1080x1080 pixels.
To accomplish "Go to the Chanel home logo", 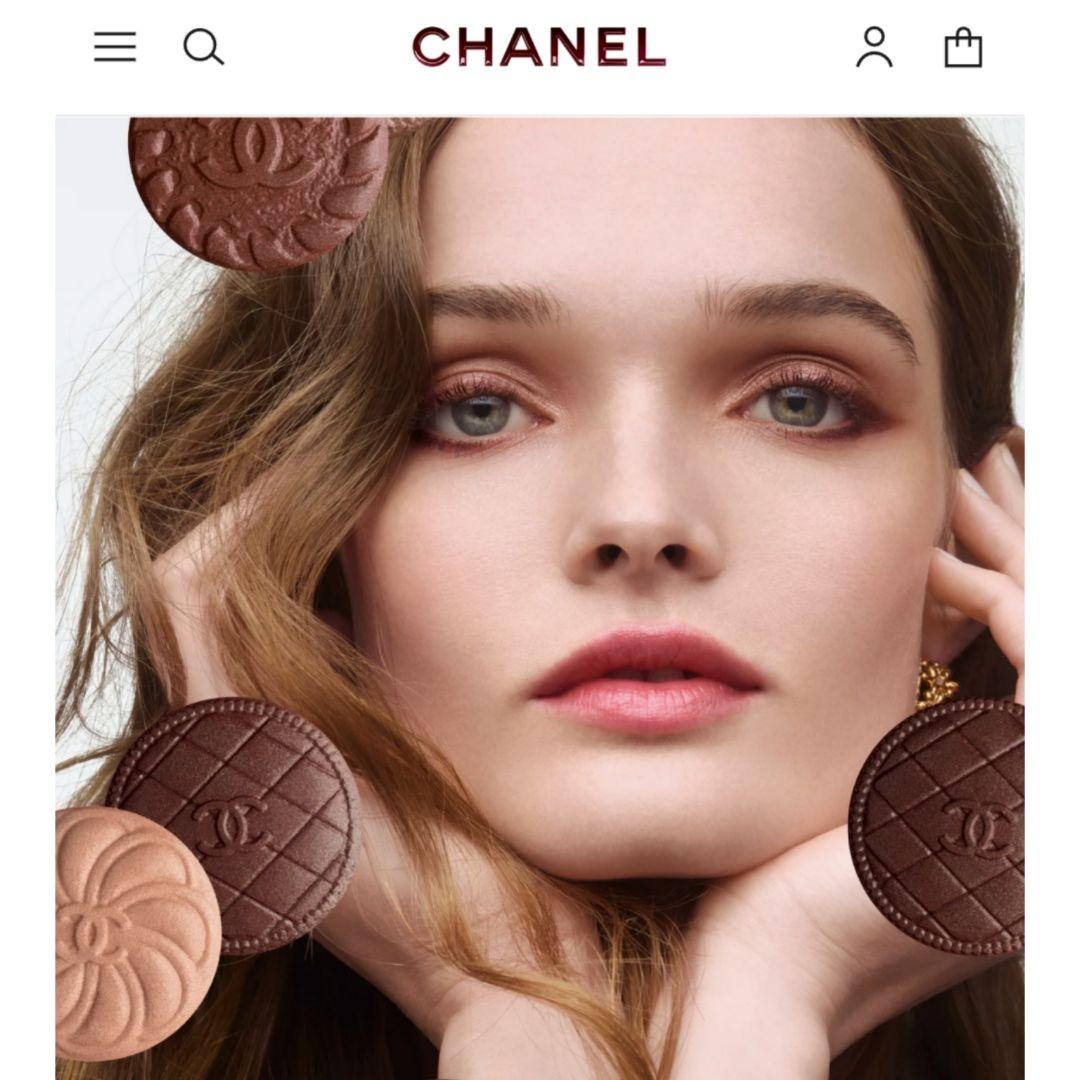I will tap(539, 47).
